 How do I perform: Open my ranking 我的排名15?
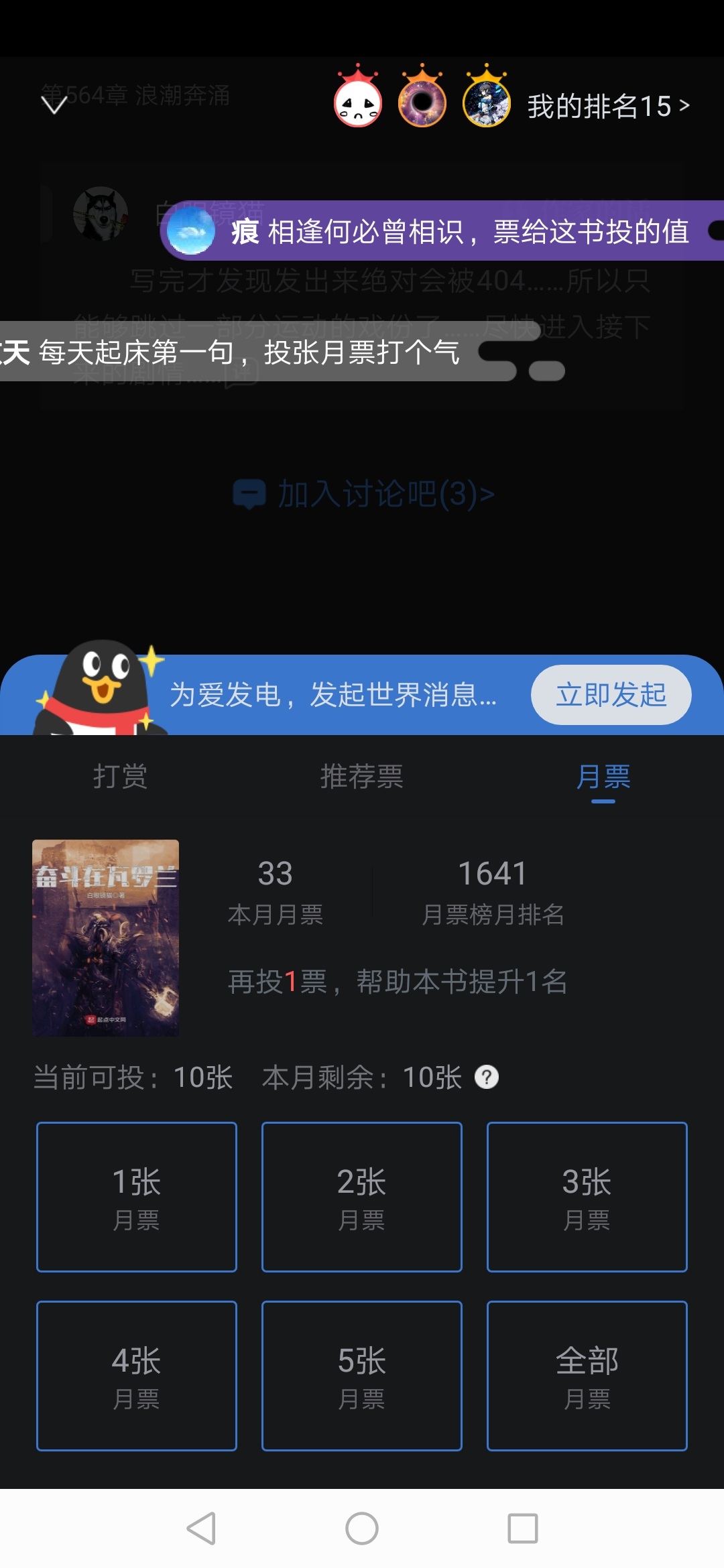coord(607,106)
